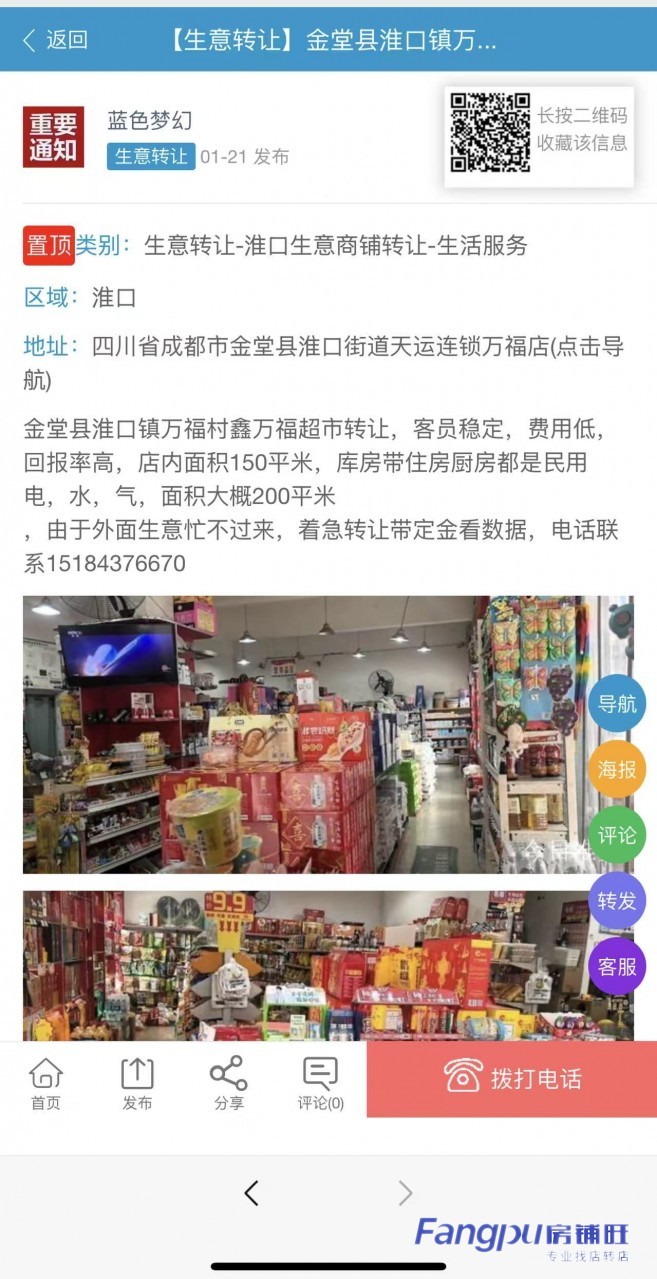Open the 生意转让 category tag
Screen dimensions: 657x1279
pyautogui.click(x=151, y=156)
